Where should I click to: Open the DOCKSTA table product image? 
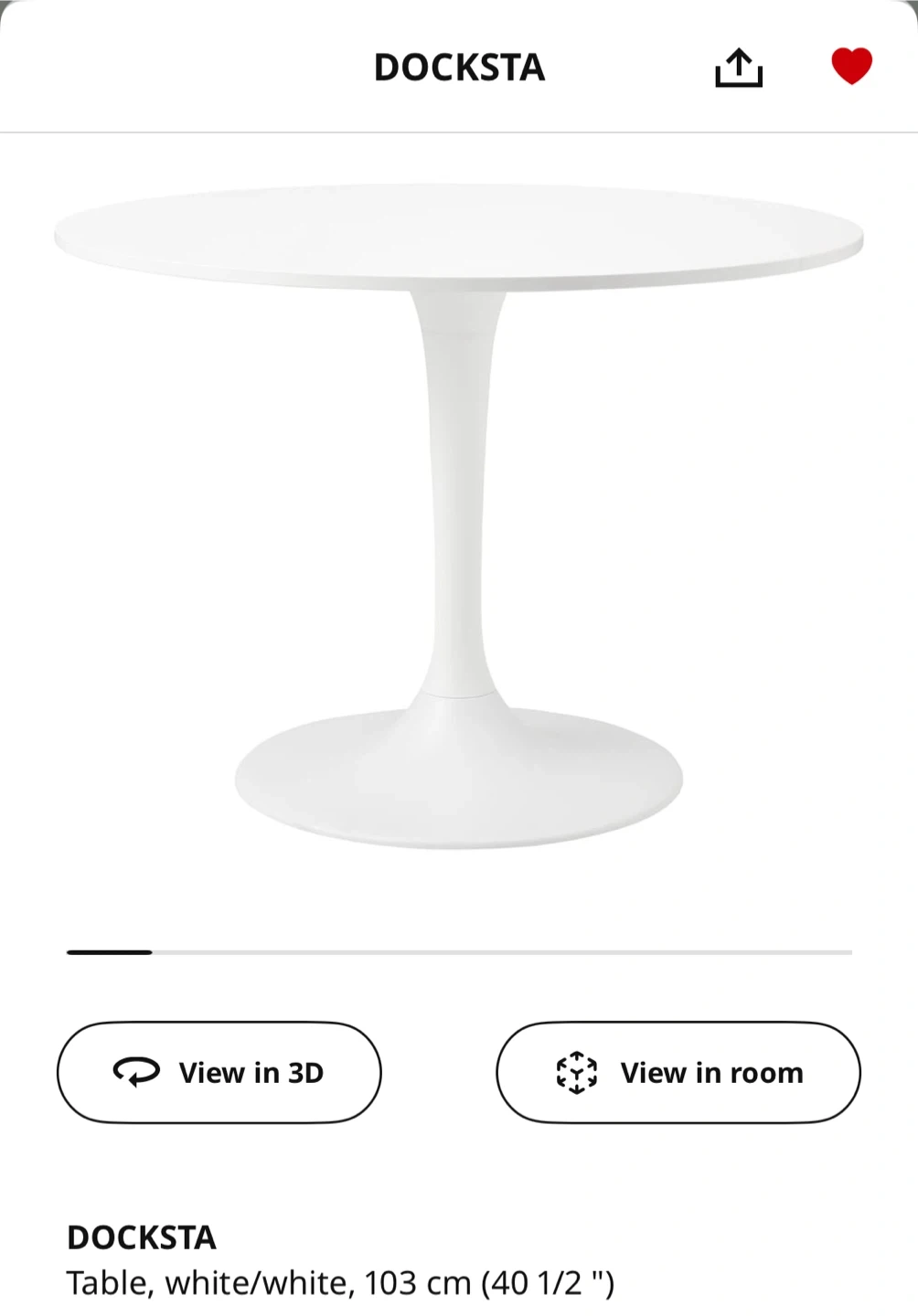click(x=459, y=516)
